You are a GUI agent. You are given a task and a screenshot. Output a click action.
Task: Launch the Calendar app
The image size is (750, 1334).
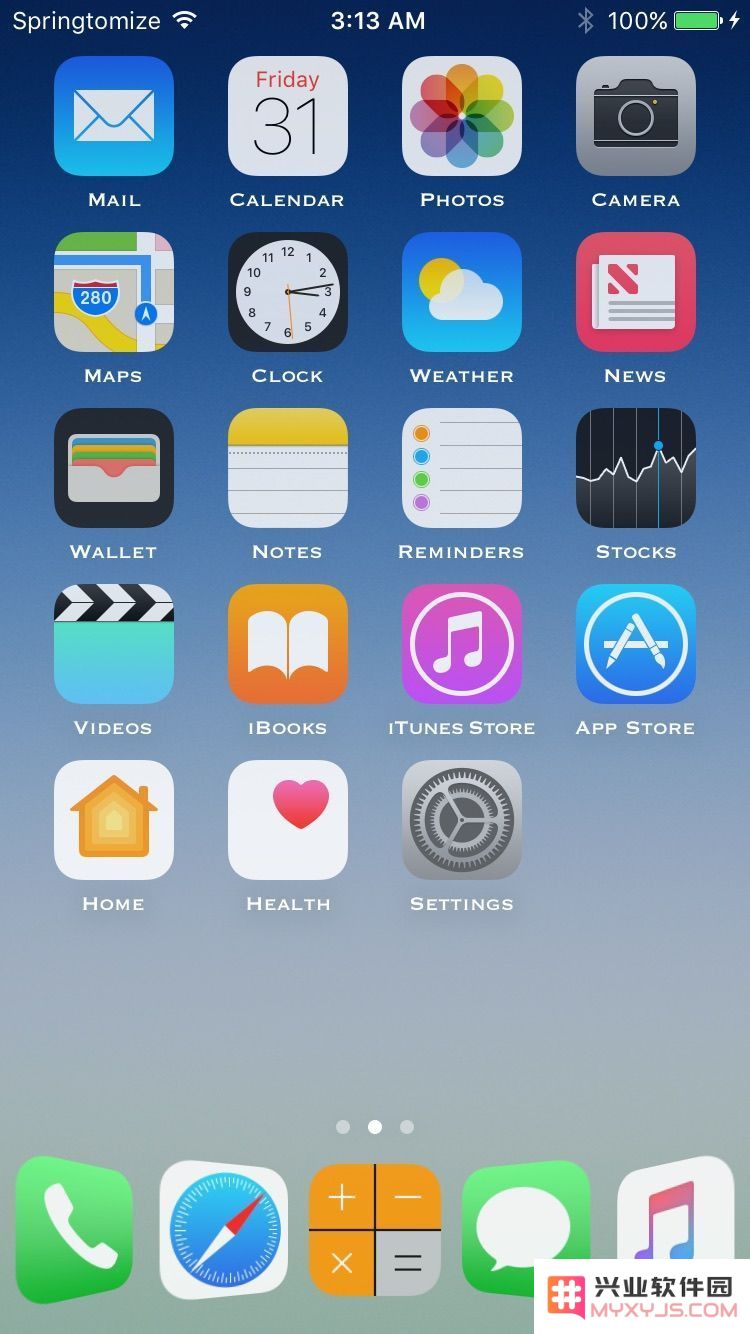(x=287, y=116)
